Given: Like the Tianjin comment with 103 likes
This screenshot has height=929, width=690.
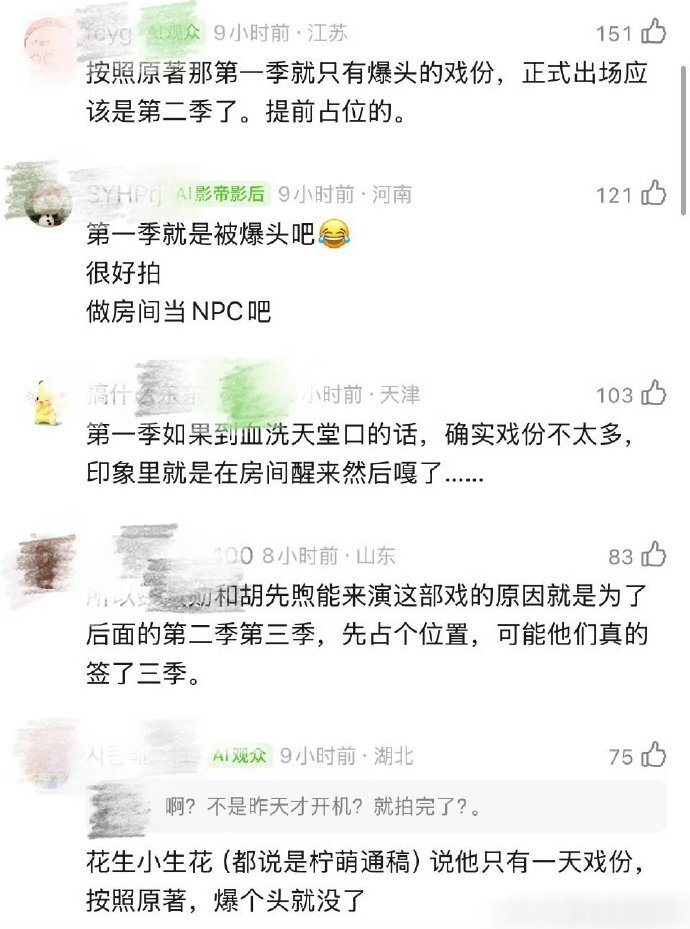Looking at the screenshot, I should (x=653, y=394).
